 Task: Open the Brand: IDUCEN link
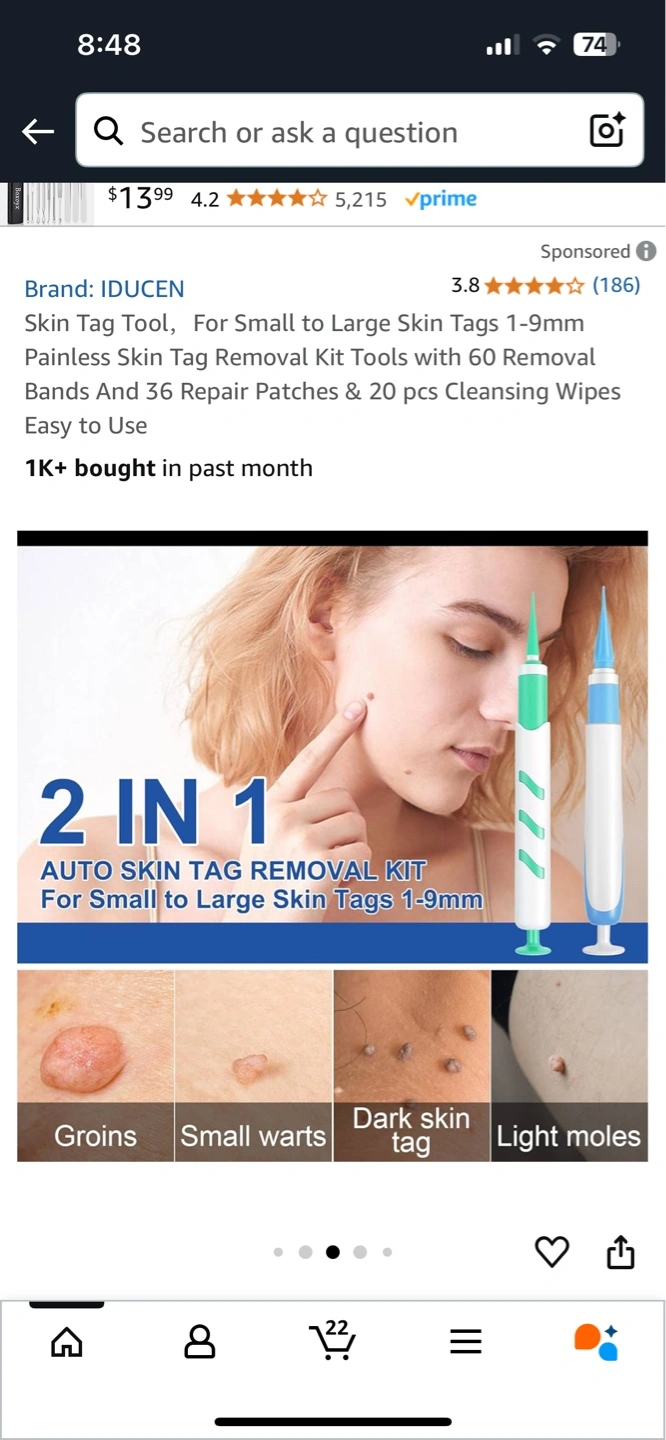[104, 289]
